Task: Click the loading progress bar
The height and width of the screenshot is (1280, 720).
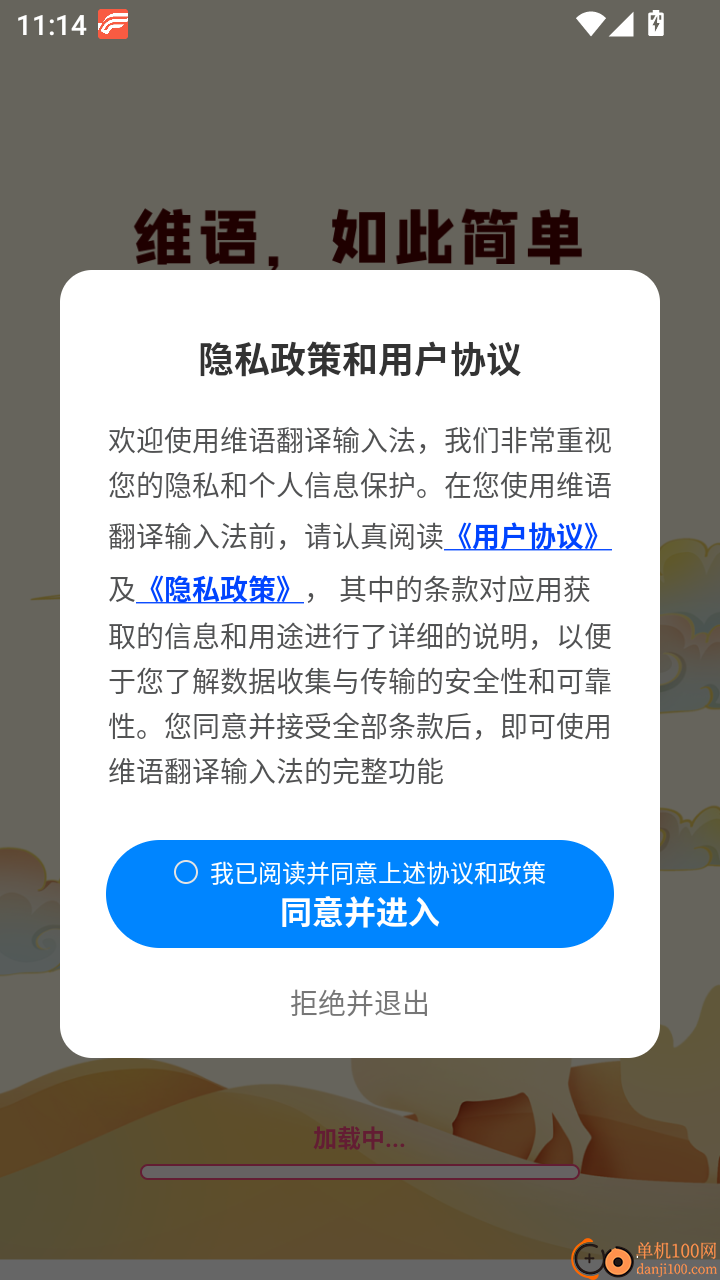Action: coord(359,1171)
